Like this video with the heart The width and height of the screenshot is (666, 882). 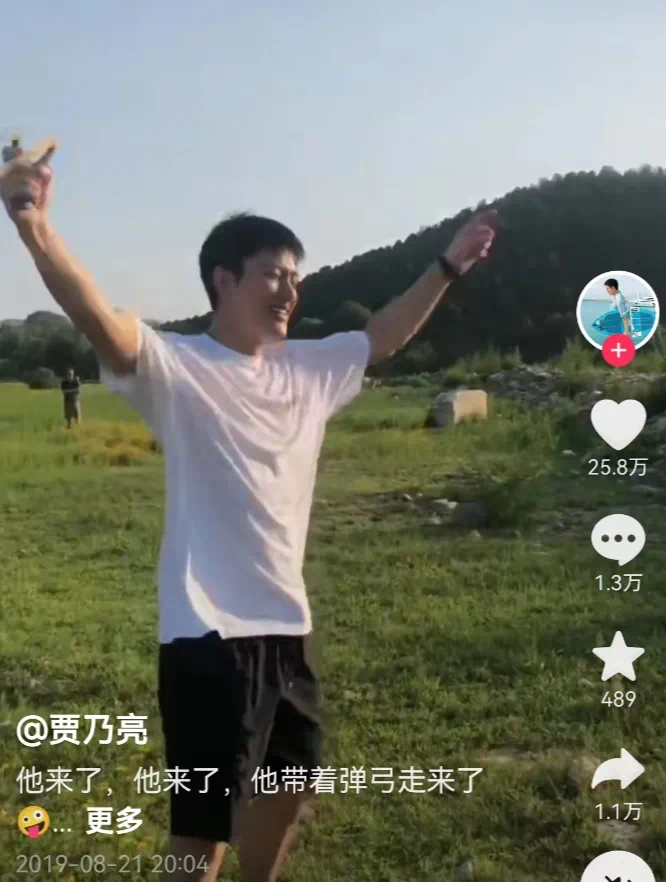618,424
